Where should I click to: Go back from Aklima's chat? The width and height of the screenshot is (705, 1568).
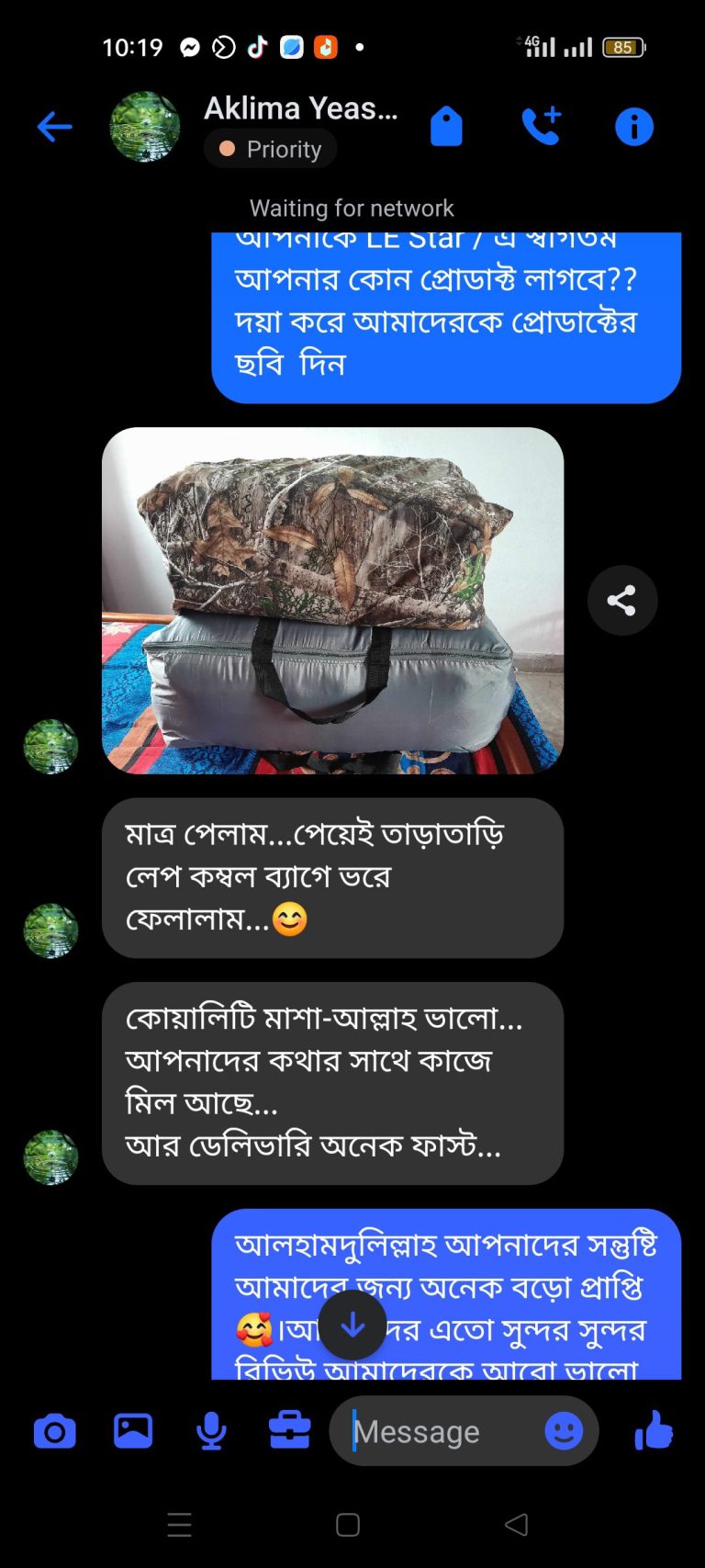[54, 127]
